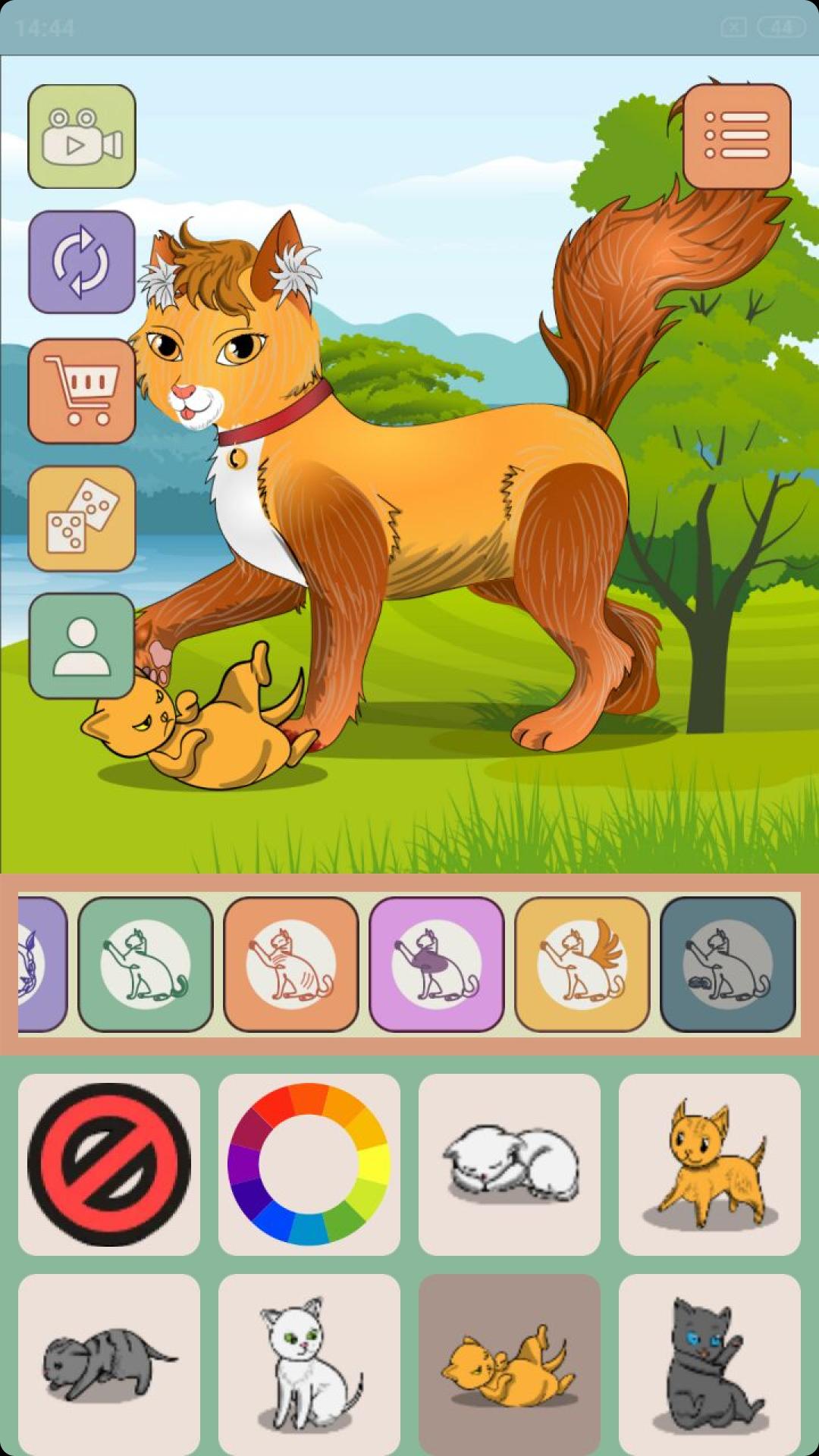Pick the sleeping white kitten

pyautogui.click(x=510, y=1165)
